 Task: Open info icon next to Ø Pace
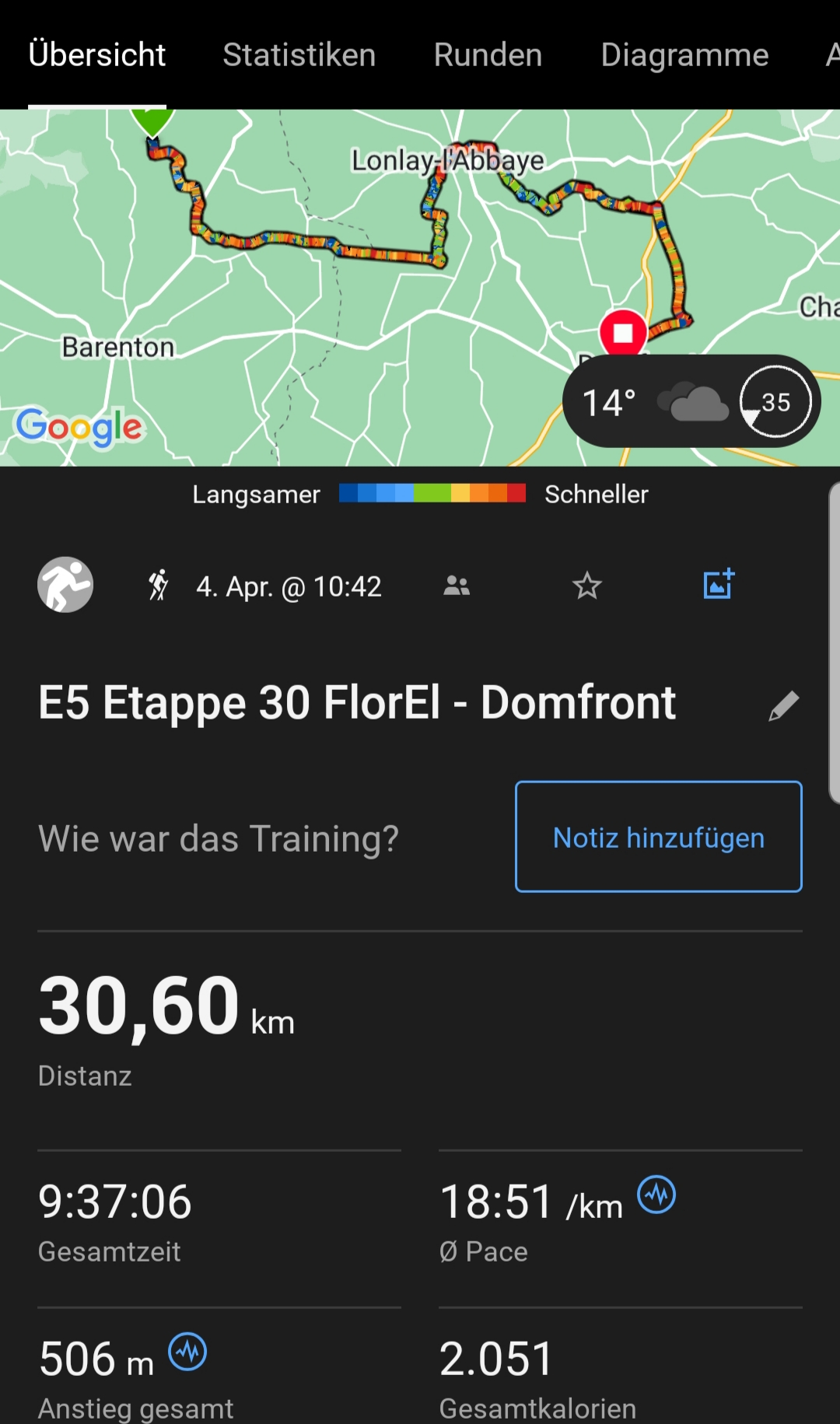click(656, 1195)
